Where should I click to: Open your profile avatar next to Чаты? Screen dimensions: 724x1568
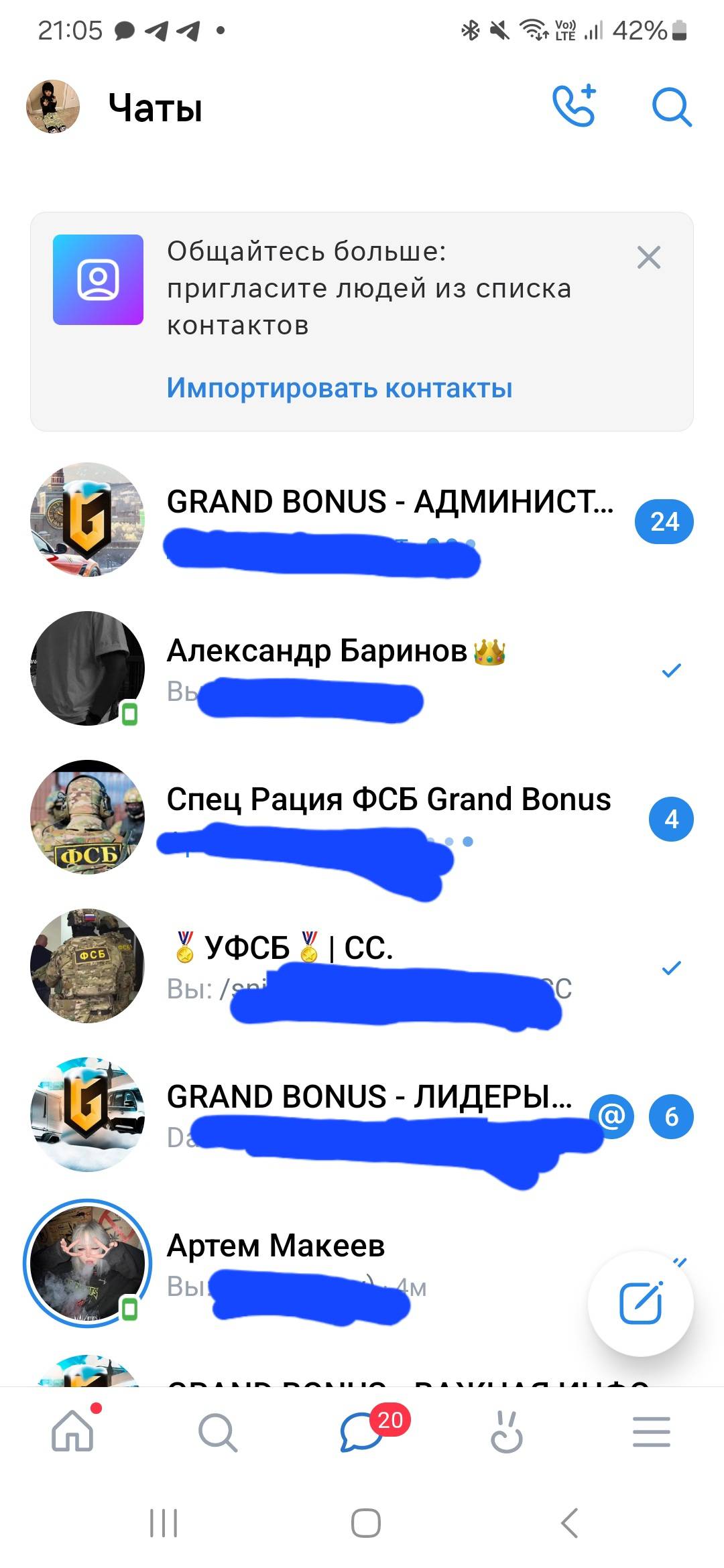pyautogui.click(x=53, y=107)
